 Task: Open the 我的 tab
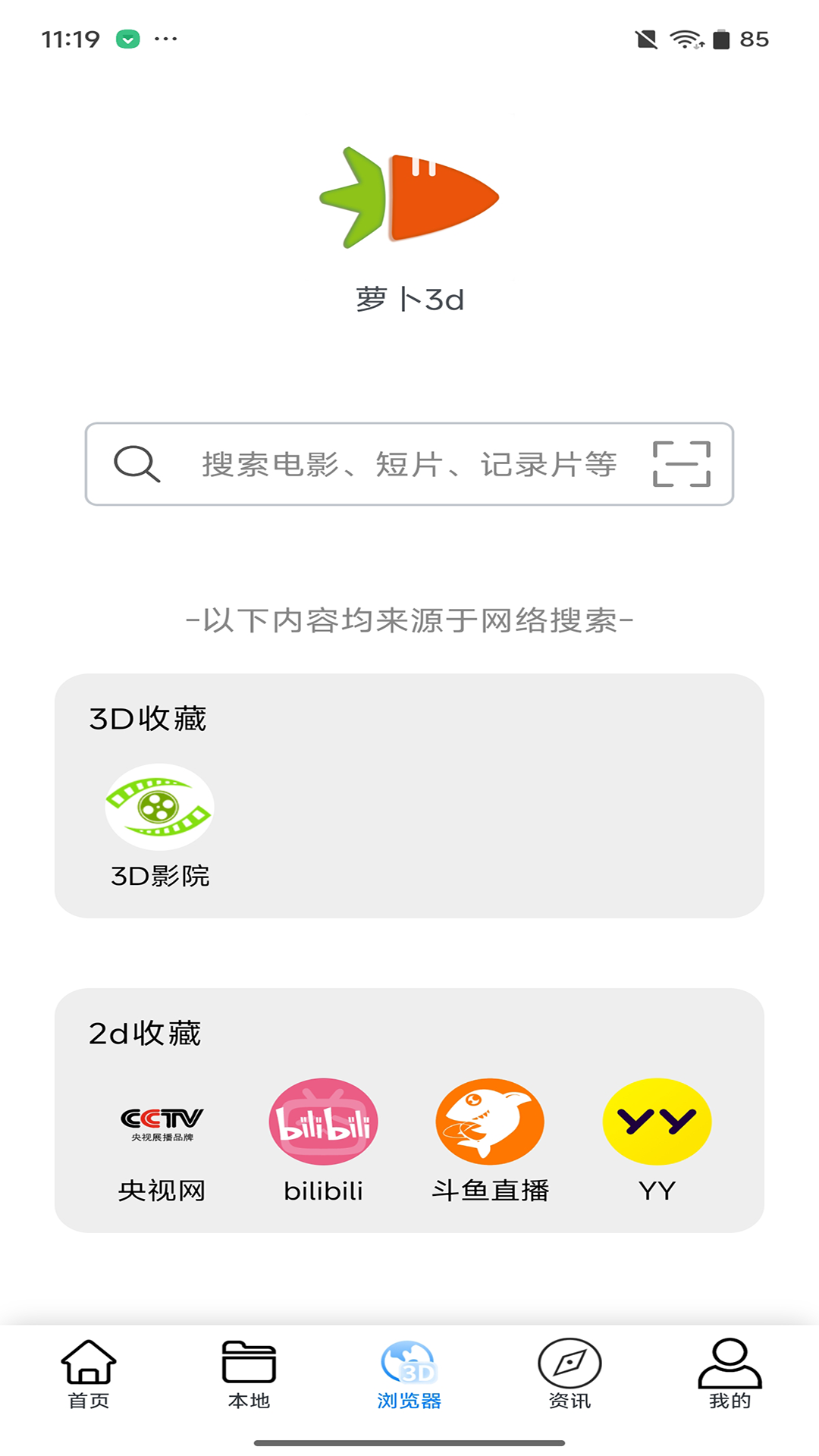(730, 1374)
